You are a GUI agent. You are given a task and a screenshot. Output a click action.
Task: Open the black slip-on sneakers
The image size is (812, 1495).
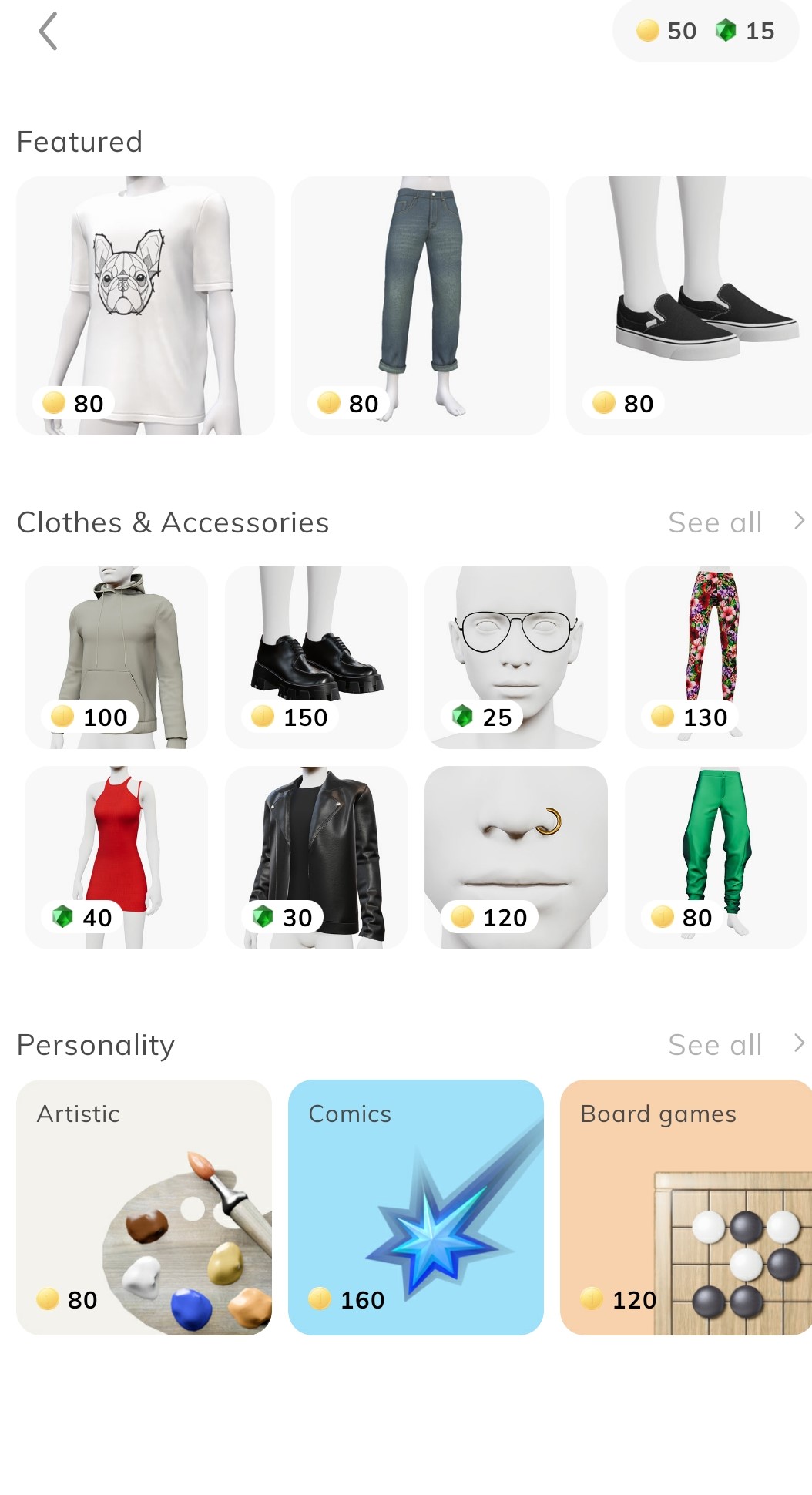click(x=689, y=306)
